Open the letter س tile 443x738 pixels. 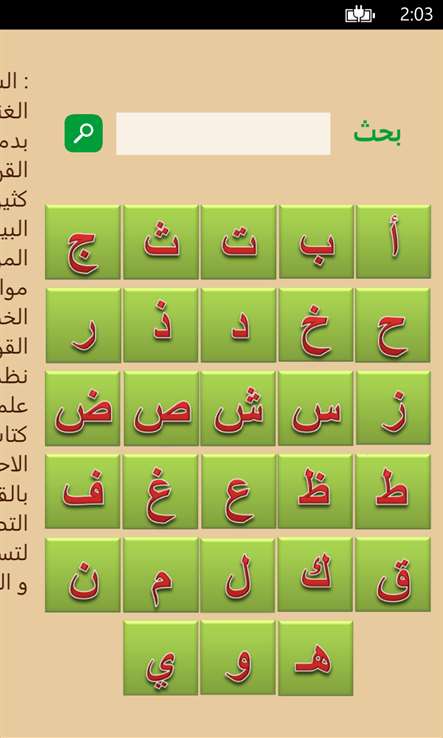pos(315,408)
